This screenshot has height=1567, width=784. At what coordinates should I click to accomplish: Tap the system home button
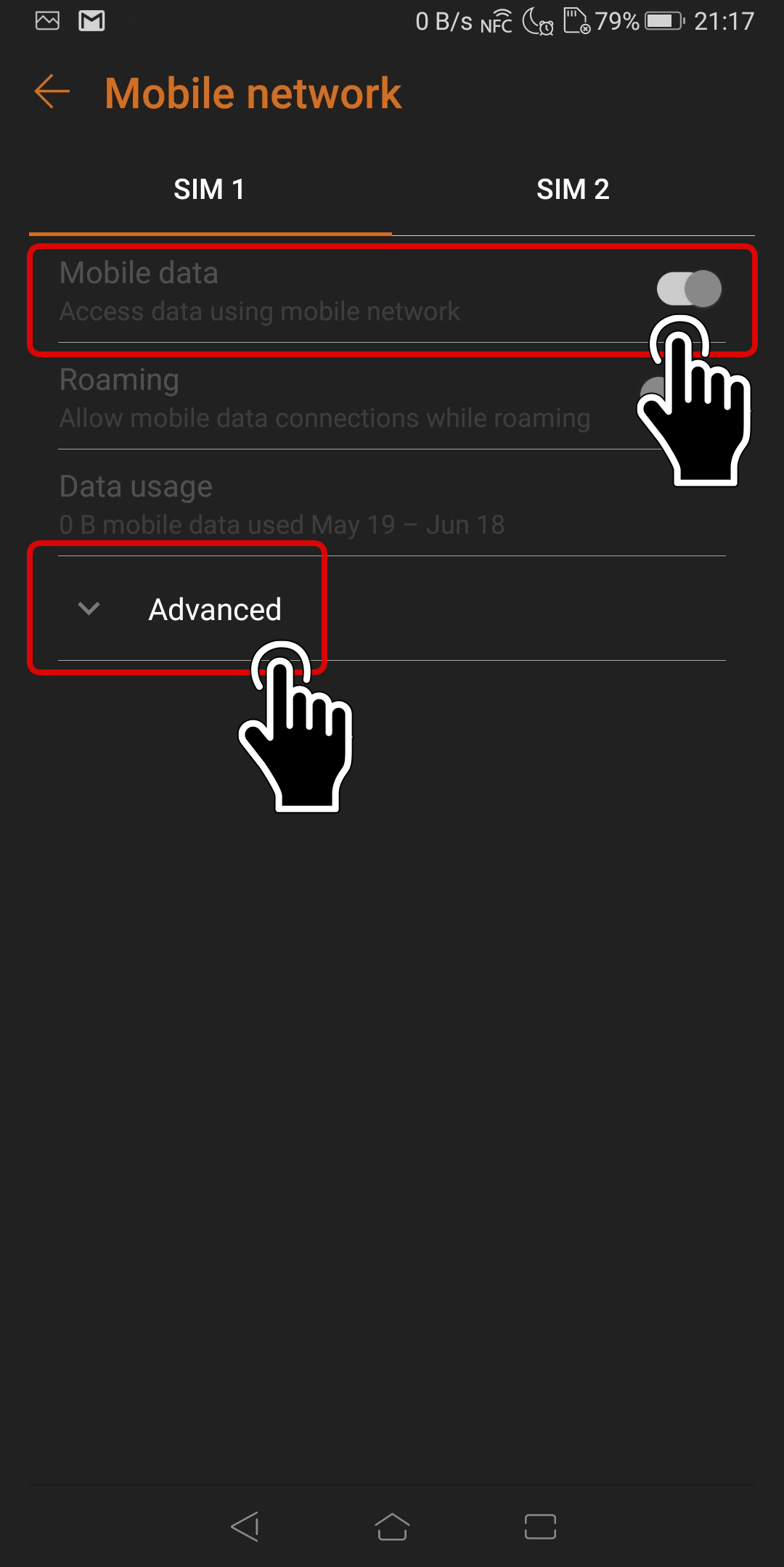(x=392, y=1526)
